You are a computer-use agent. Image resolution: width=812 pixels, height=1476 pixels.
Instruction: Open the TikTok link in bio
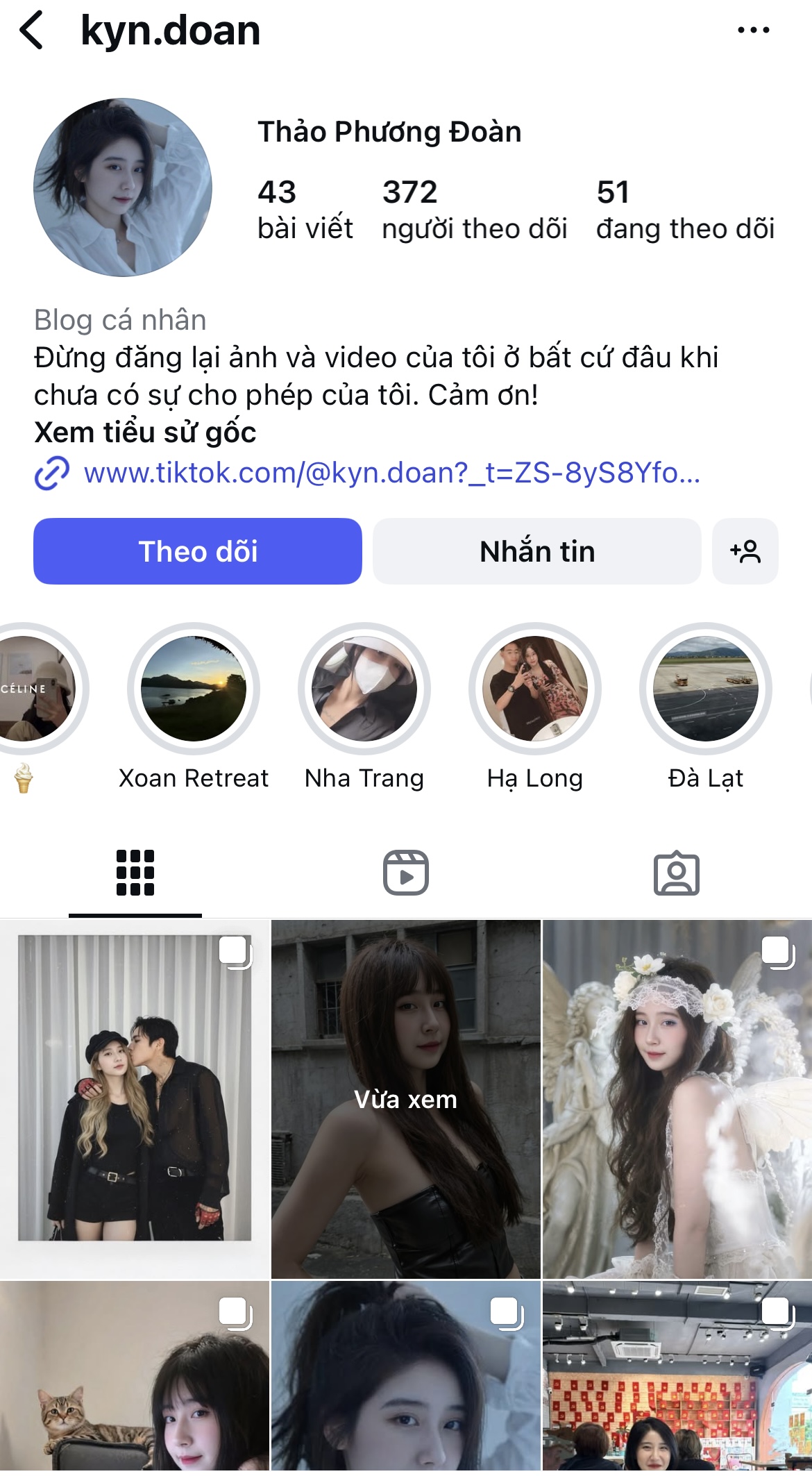point(391,473)
